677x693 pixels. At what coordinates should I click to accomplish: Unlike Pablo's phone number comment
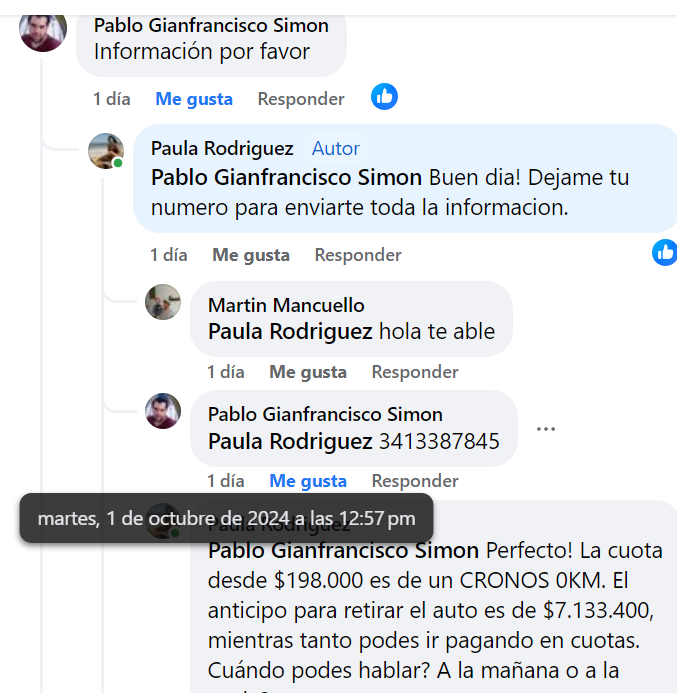point(308,481)
